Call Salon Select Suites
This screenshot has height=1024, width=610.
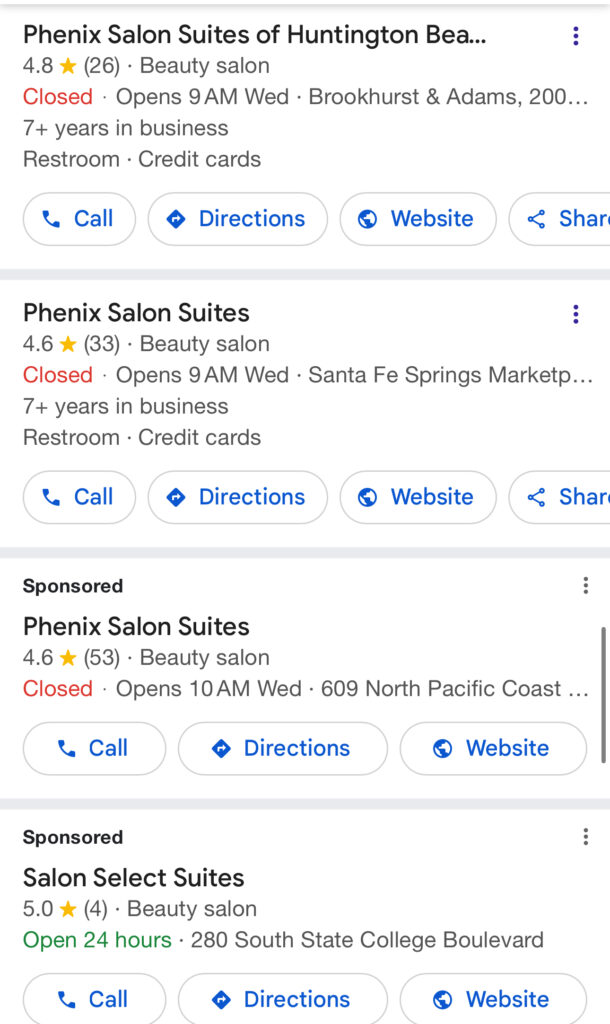pyautogui.click(x=94, y=999)
